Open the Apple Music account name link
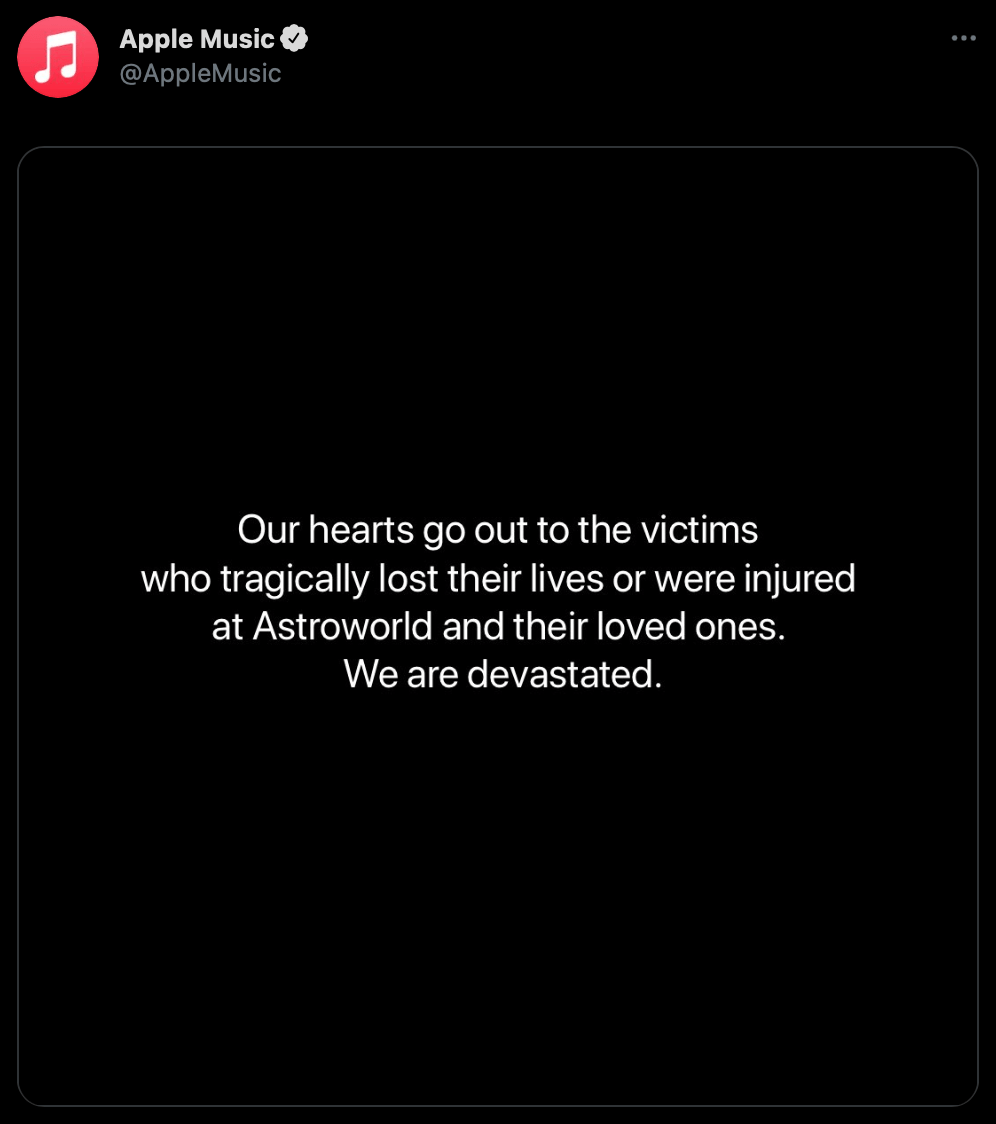Viewport: 996px width, 1124px height. coord(196,39)
